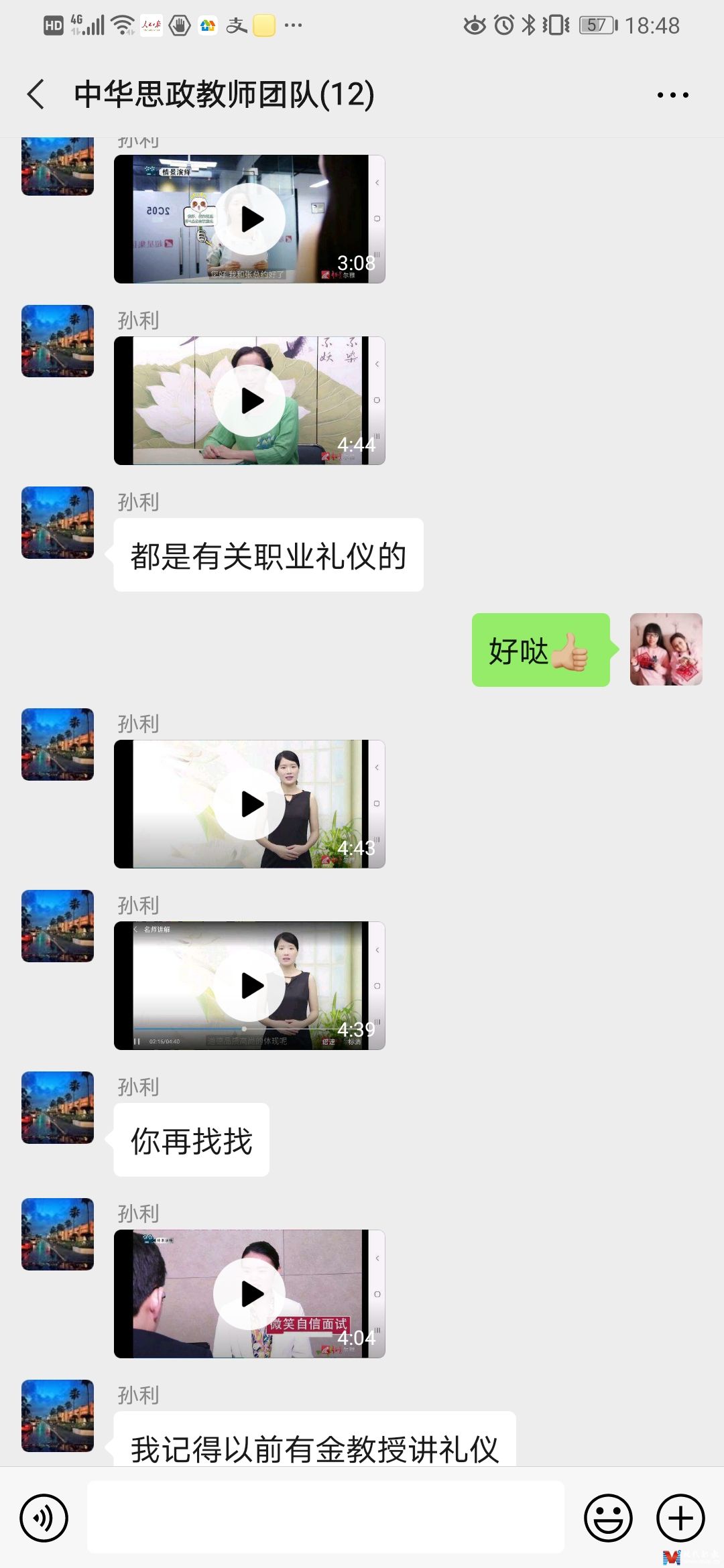Play the 4:04 interview video
Screen dimensions: 724x1568
[x=249, y=1294]
